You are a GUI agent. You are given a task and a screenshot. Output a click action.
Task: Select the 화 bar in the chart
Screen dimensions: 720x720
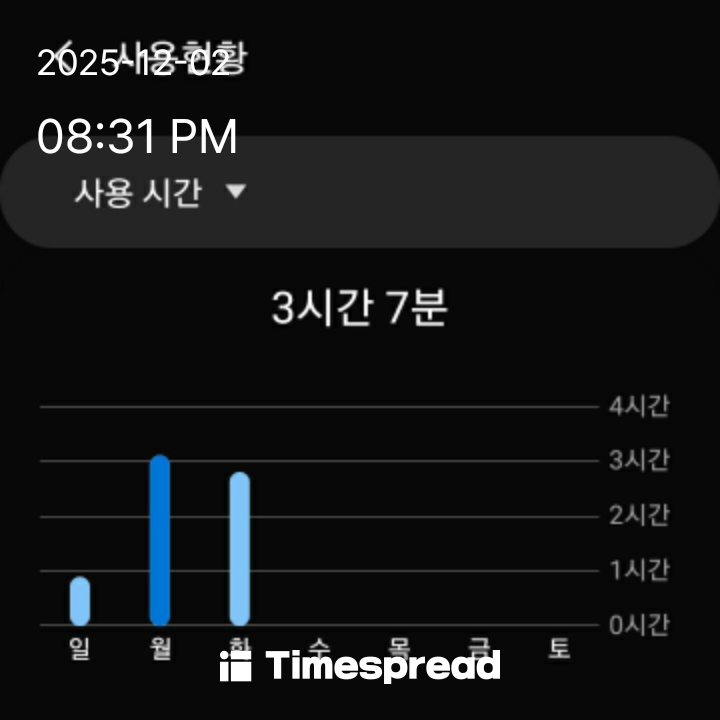click(x=239, y=548)
